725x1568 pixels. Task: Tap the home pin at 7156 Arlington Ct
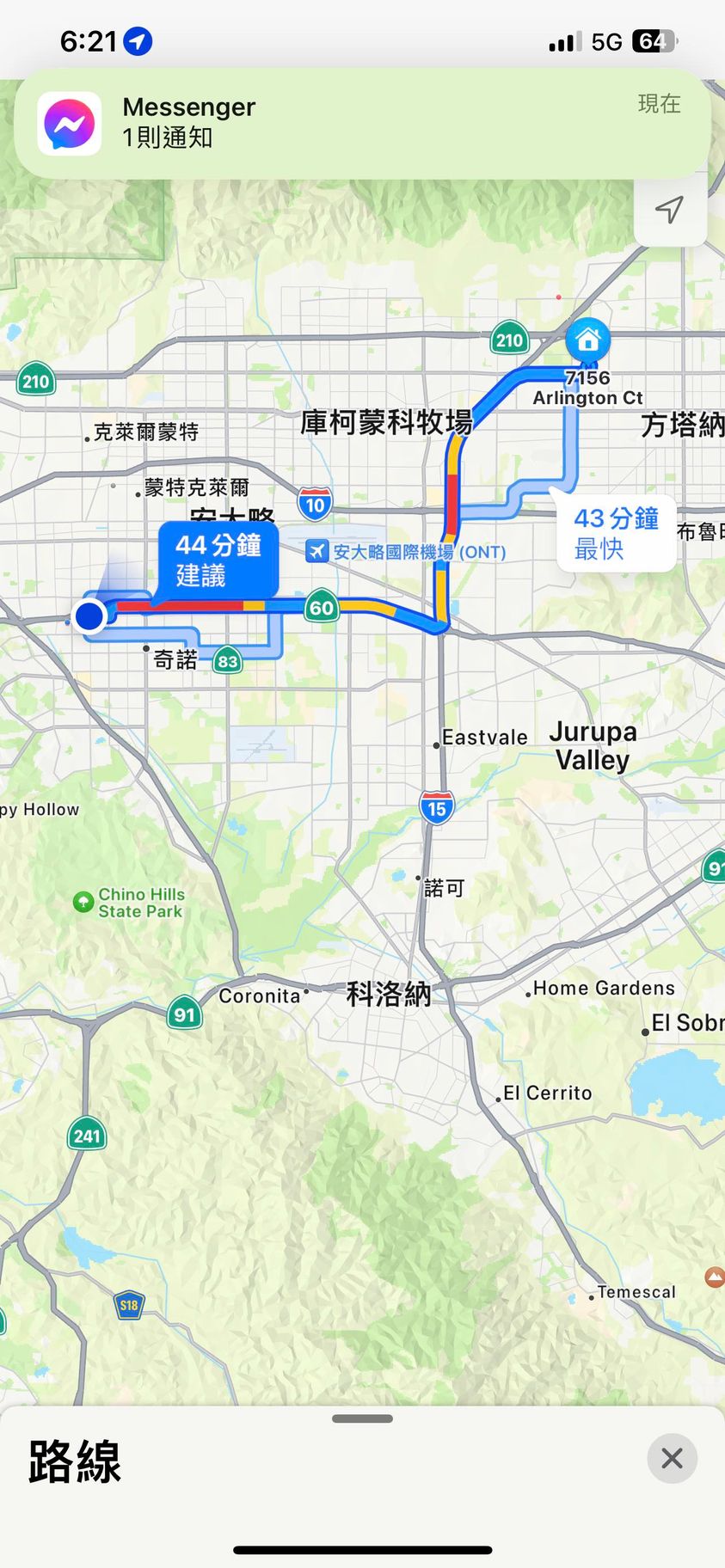(x=588, y=340)
